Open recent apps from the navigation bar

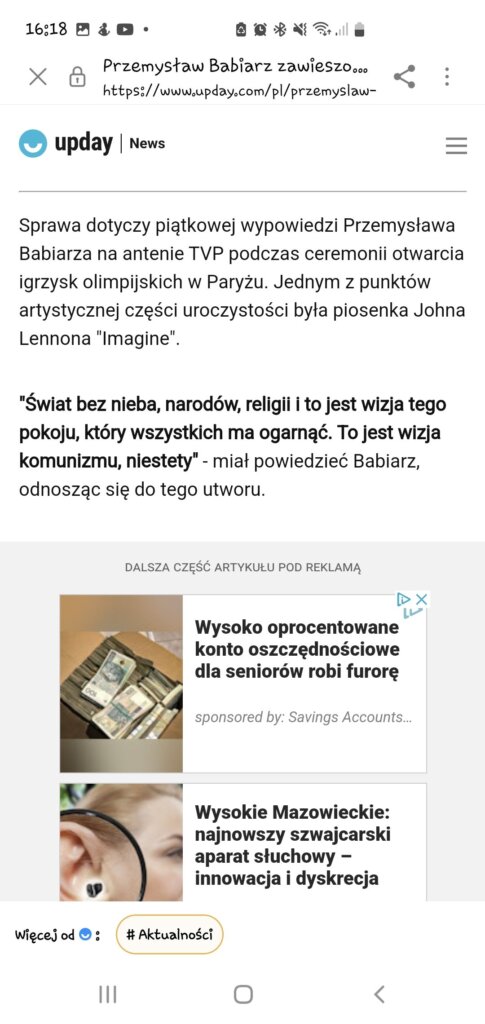pyautogui.click(x=107, y=994)
